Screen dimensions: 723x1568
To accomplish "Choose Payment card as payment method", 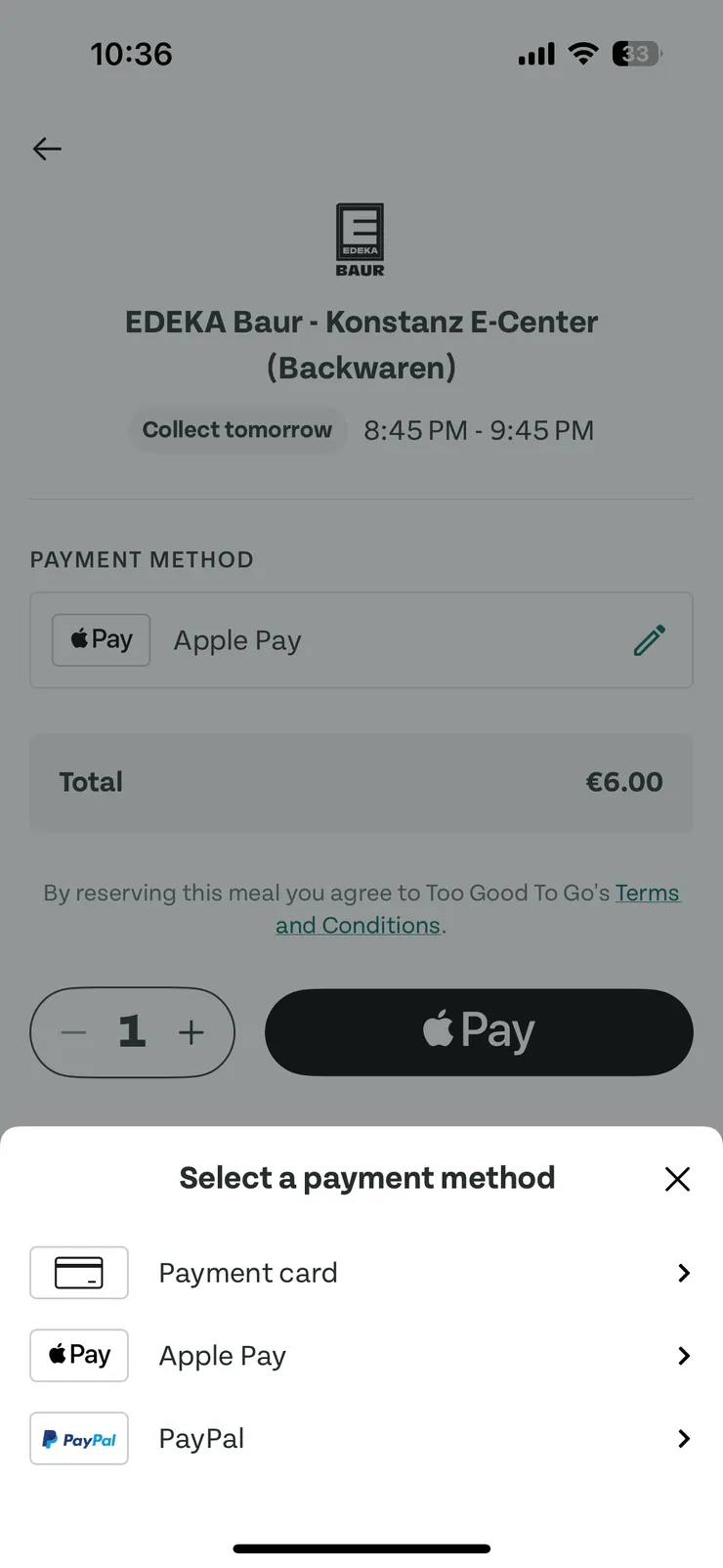I will tap(360, 1273).
